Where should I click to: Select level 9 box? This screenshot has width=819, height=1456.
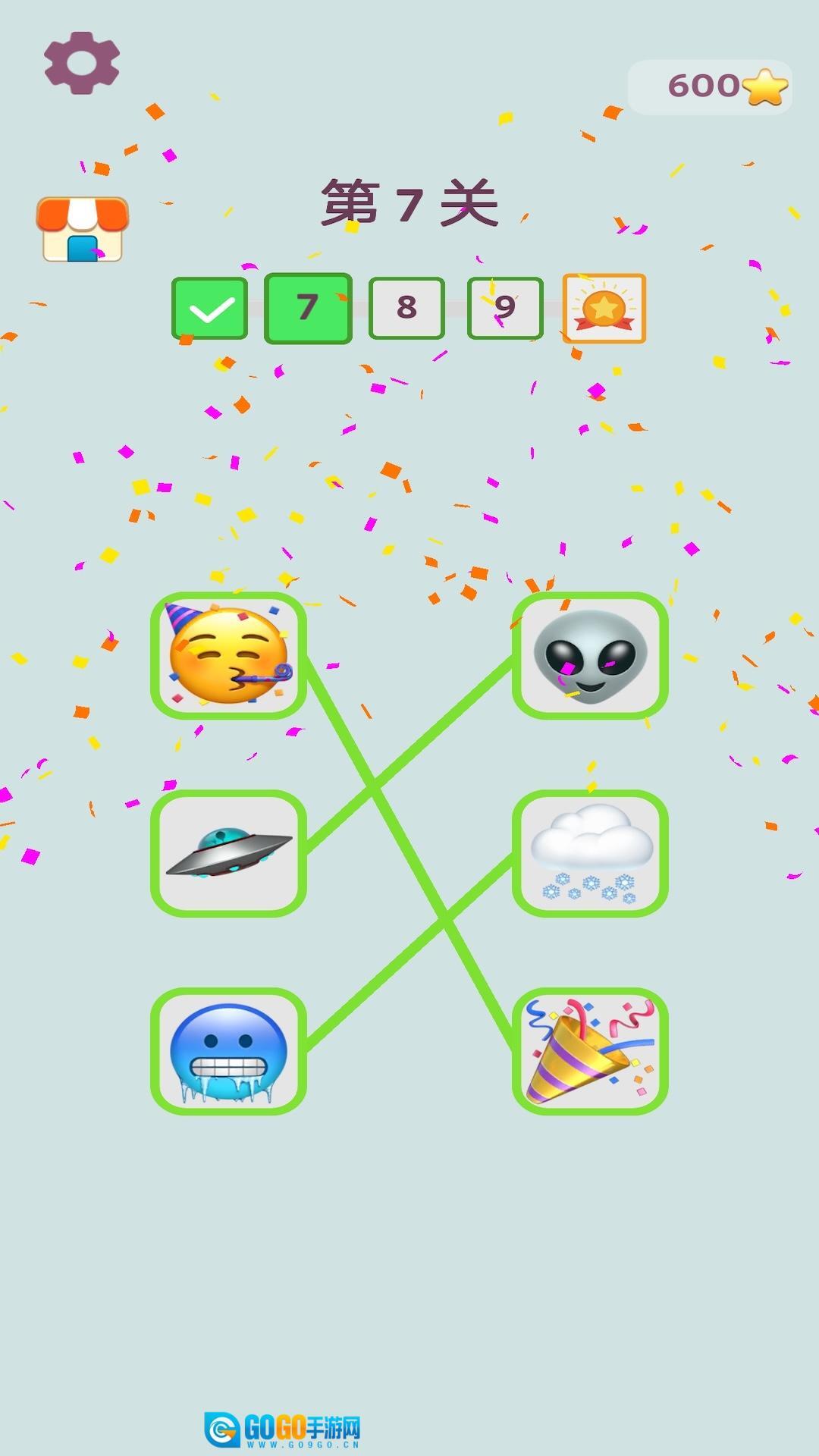coord(505,308)
